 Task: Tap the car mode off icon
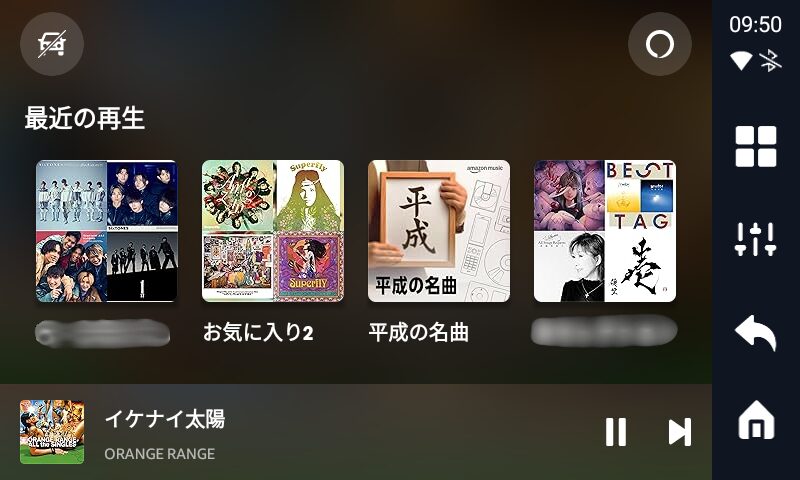[52, 45]
